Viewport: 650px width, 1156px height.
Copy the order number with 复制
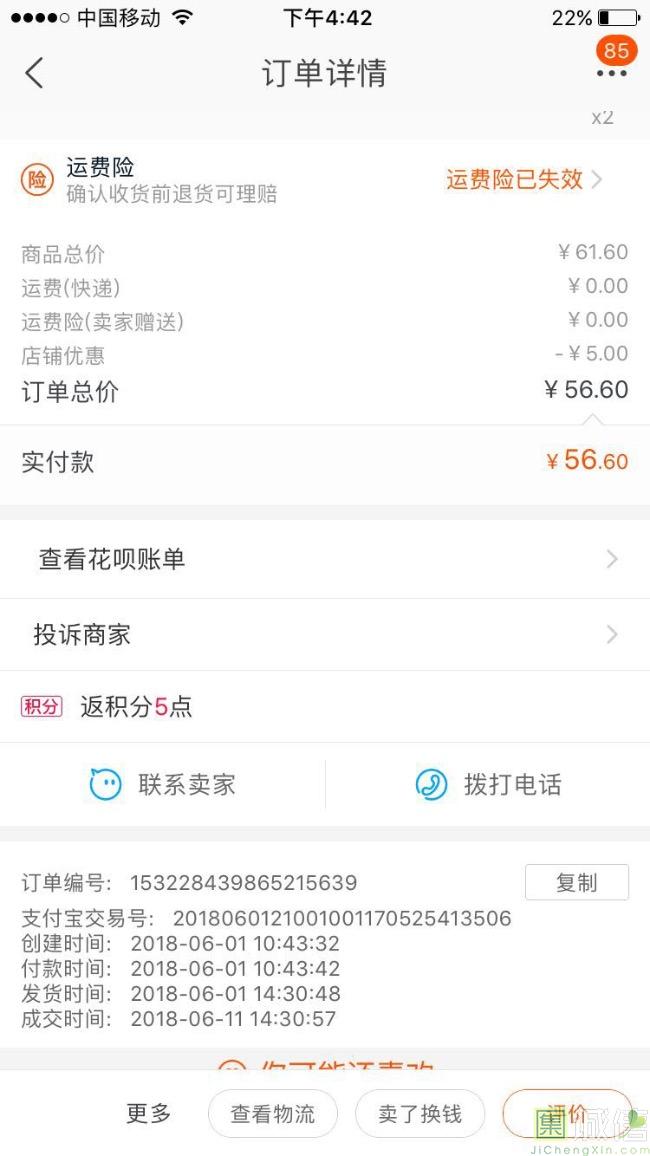(x=576, y=882)
